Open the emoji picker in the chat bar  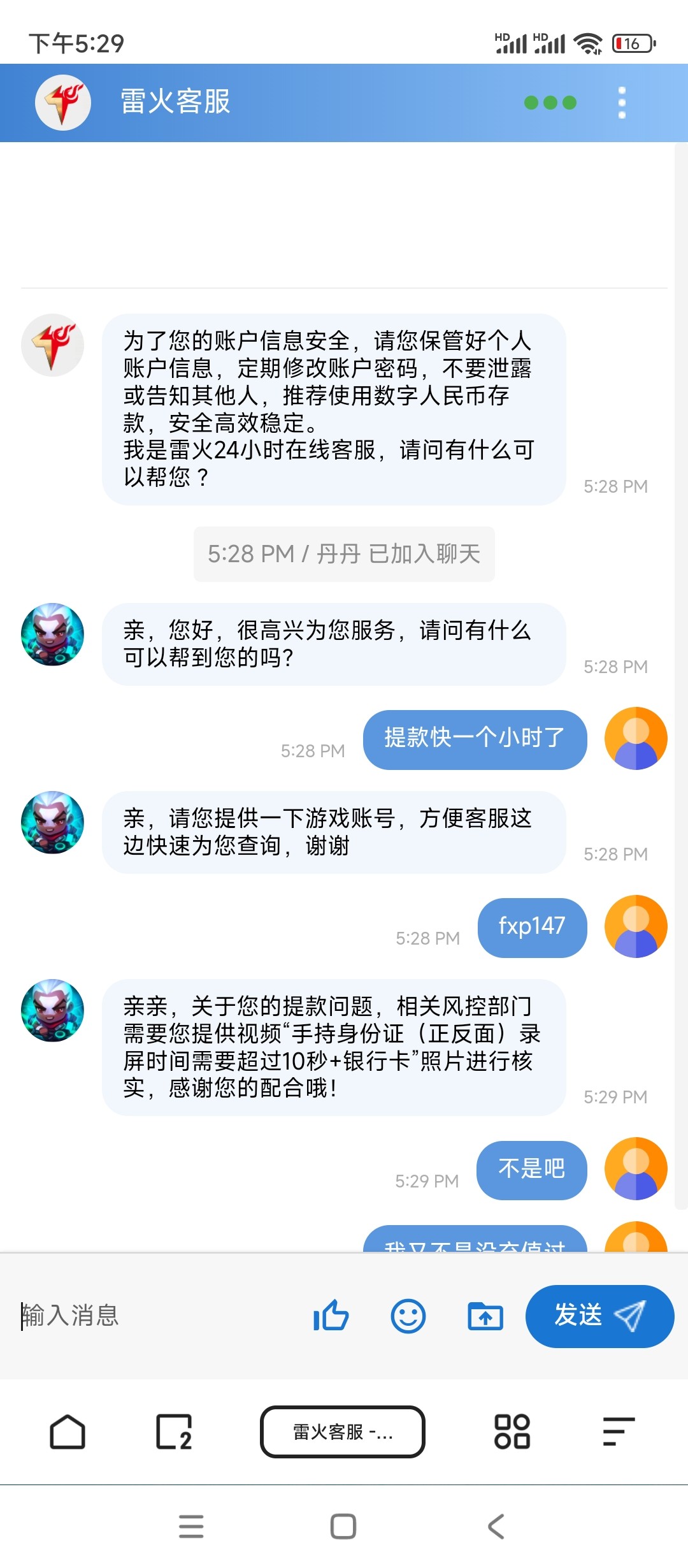coord(408,1316)
